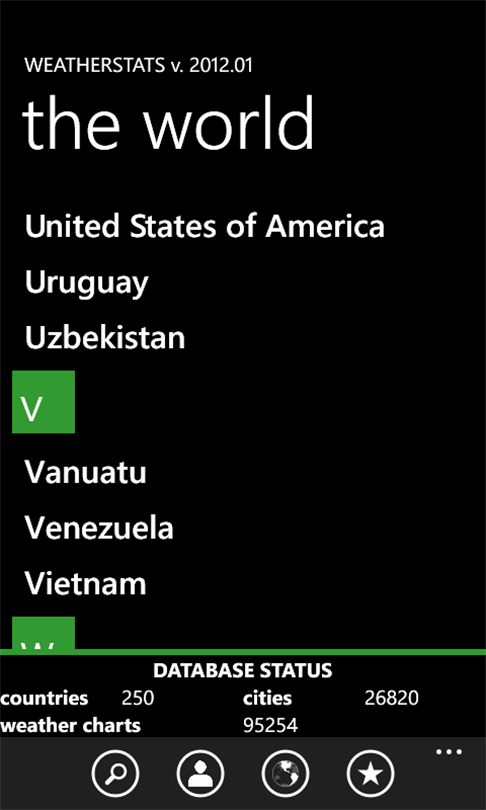Tap the person profile icon
486x810 pixels.
[x=200, y=773]
